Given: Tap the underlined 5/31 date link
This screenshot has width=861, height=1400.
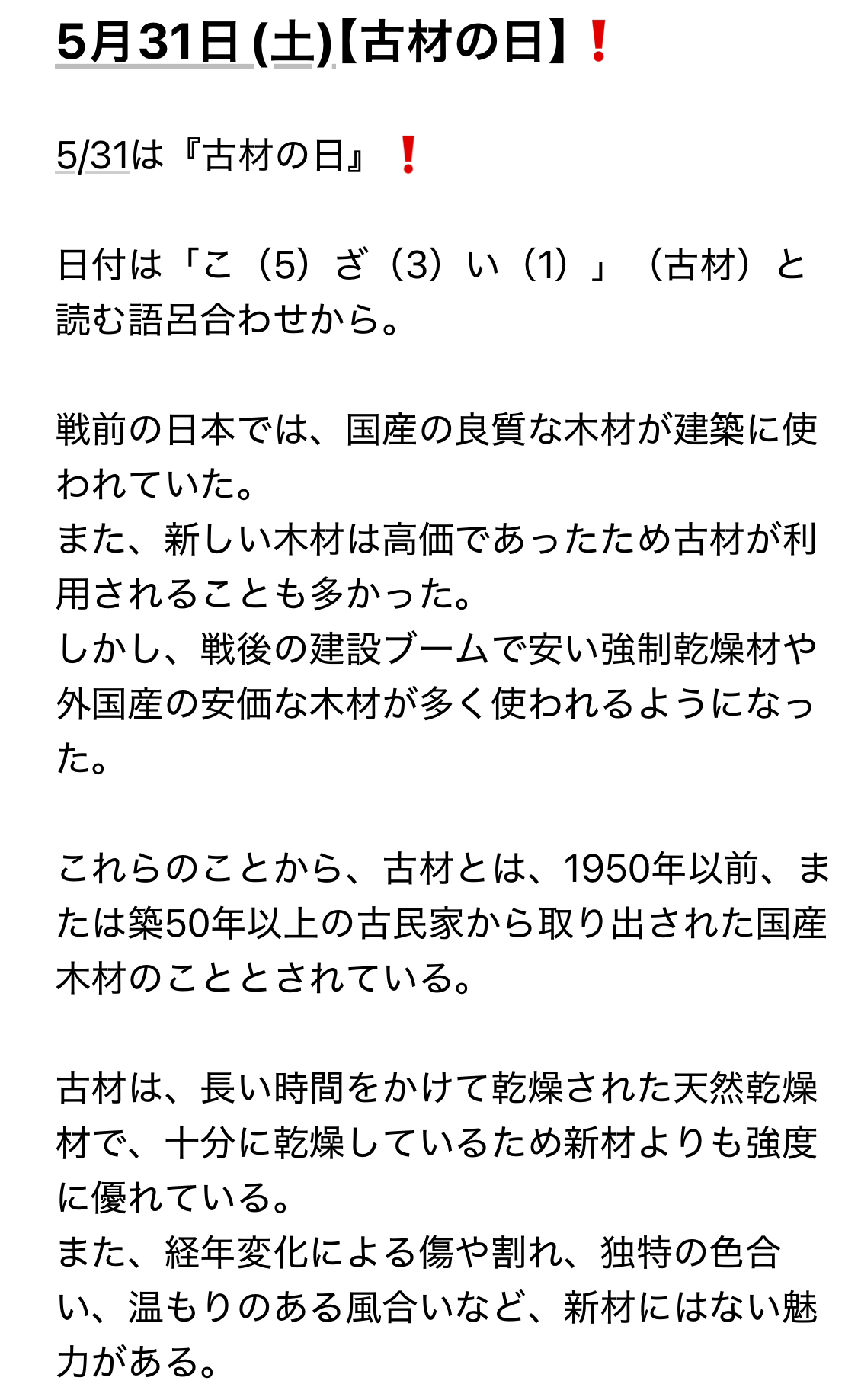Looking at the screenshot, I should (x=92, y=156).
